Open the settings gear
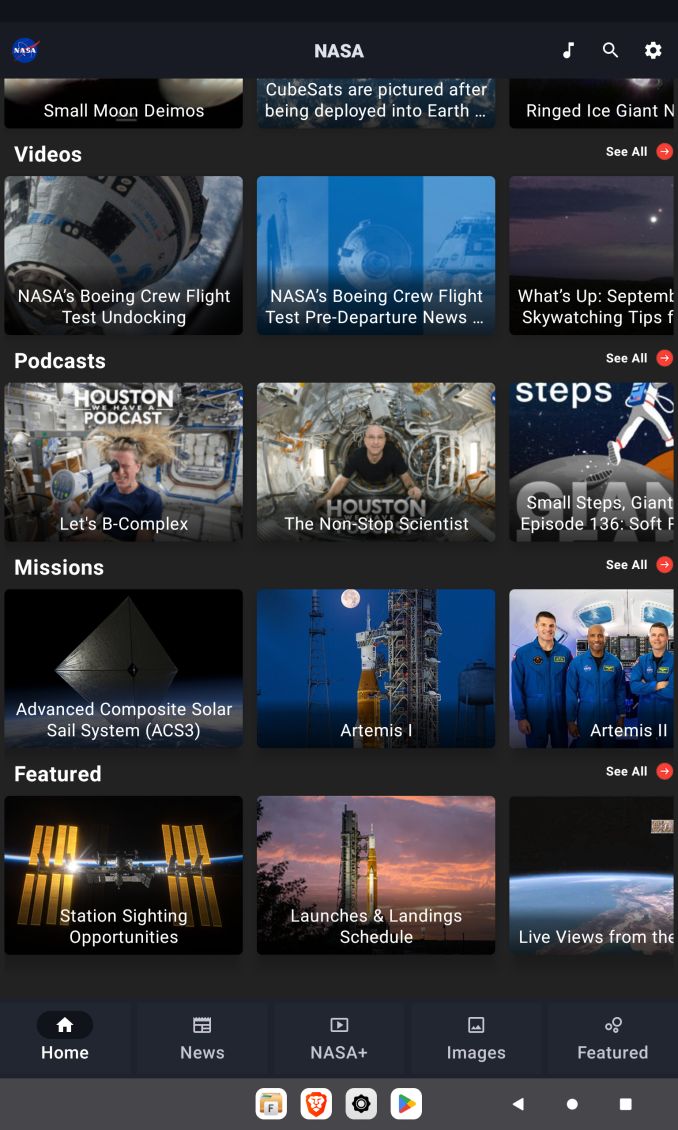678x1130 pixels. [653, 50]
